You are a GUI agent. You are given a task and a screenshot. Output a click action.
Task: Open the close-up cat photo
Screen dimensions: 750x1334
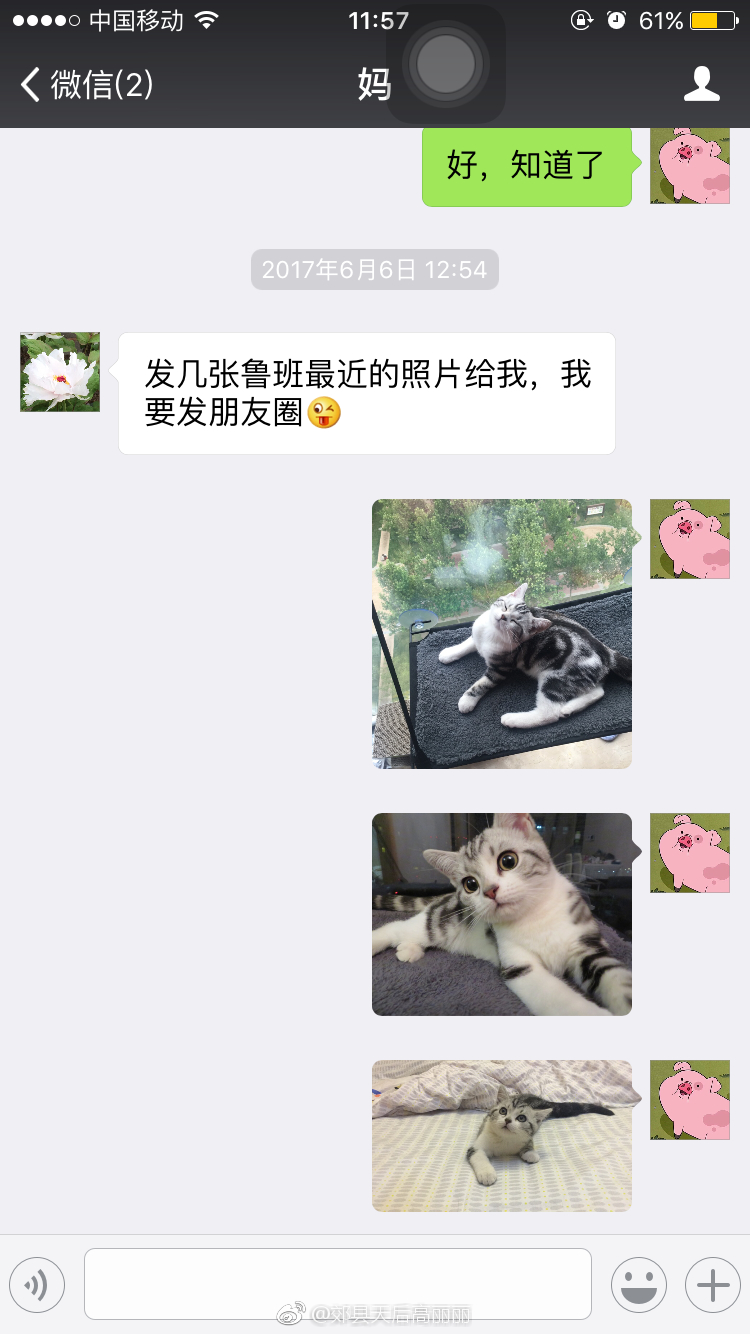pyautogui.click(x=501, y=914)
